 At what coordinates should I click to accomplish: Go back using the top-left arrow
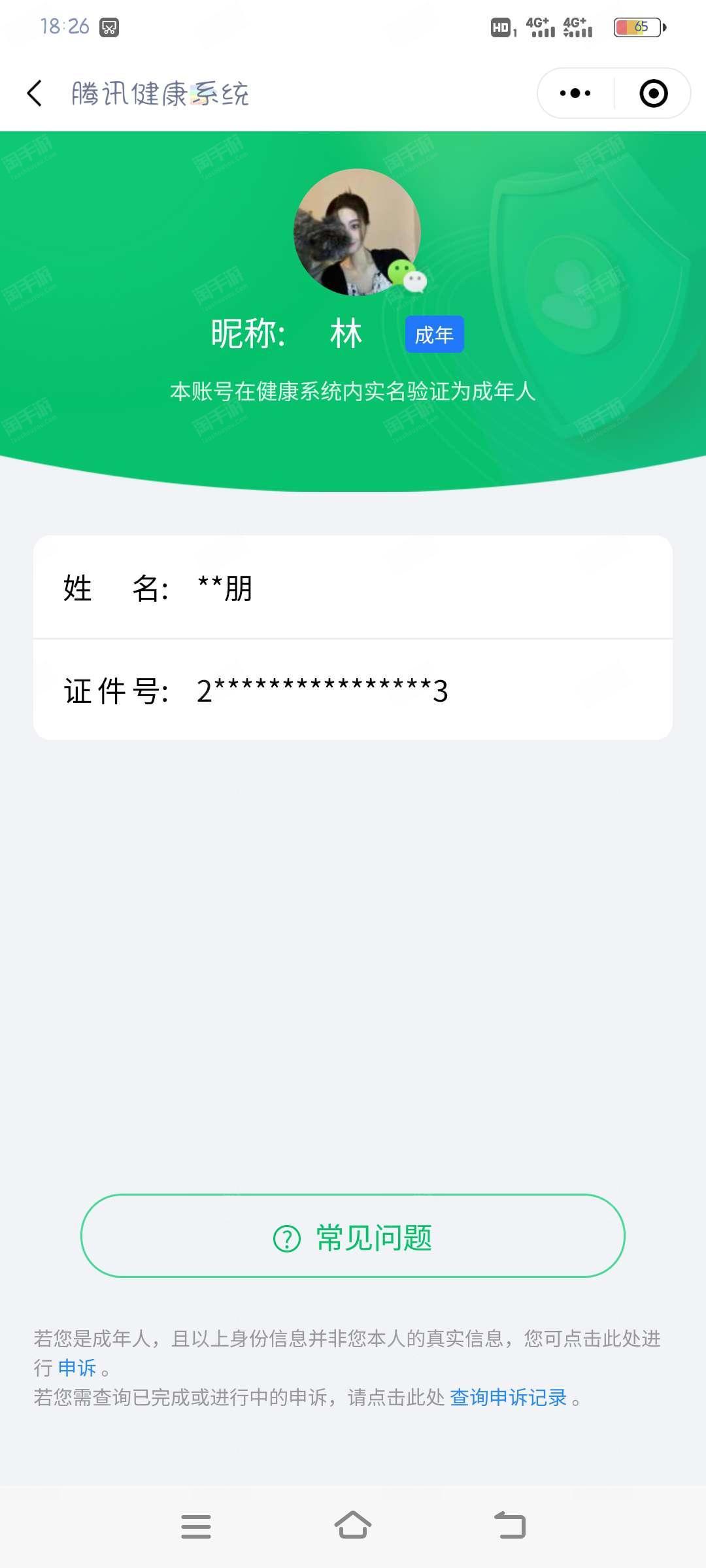coord(35,93)
